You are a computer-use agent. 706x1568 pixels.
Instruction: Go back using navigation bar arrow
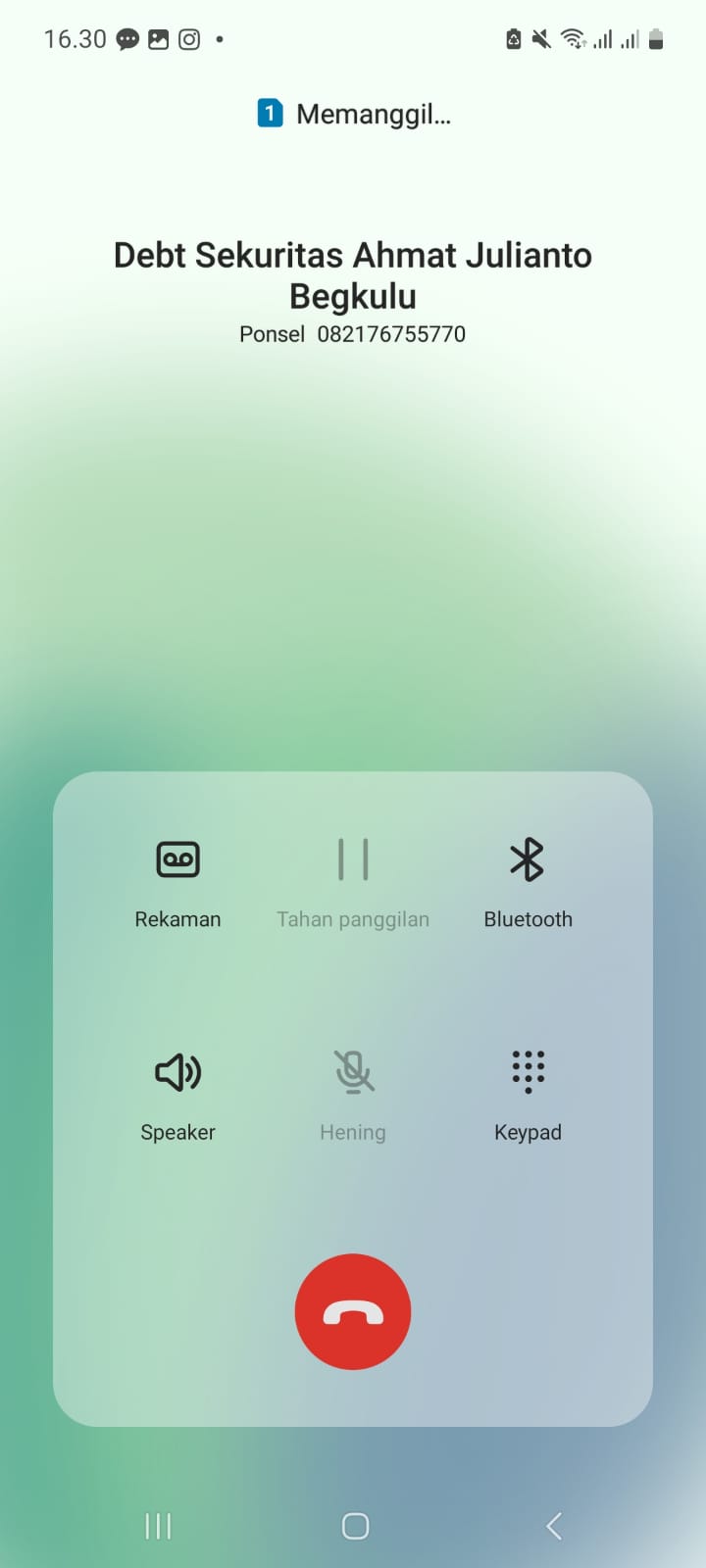coord(554,1526)
